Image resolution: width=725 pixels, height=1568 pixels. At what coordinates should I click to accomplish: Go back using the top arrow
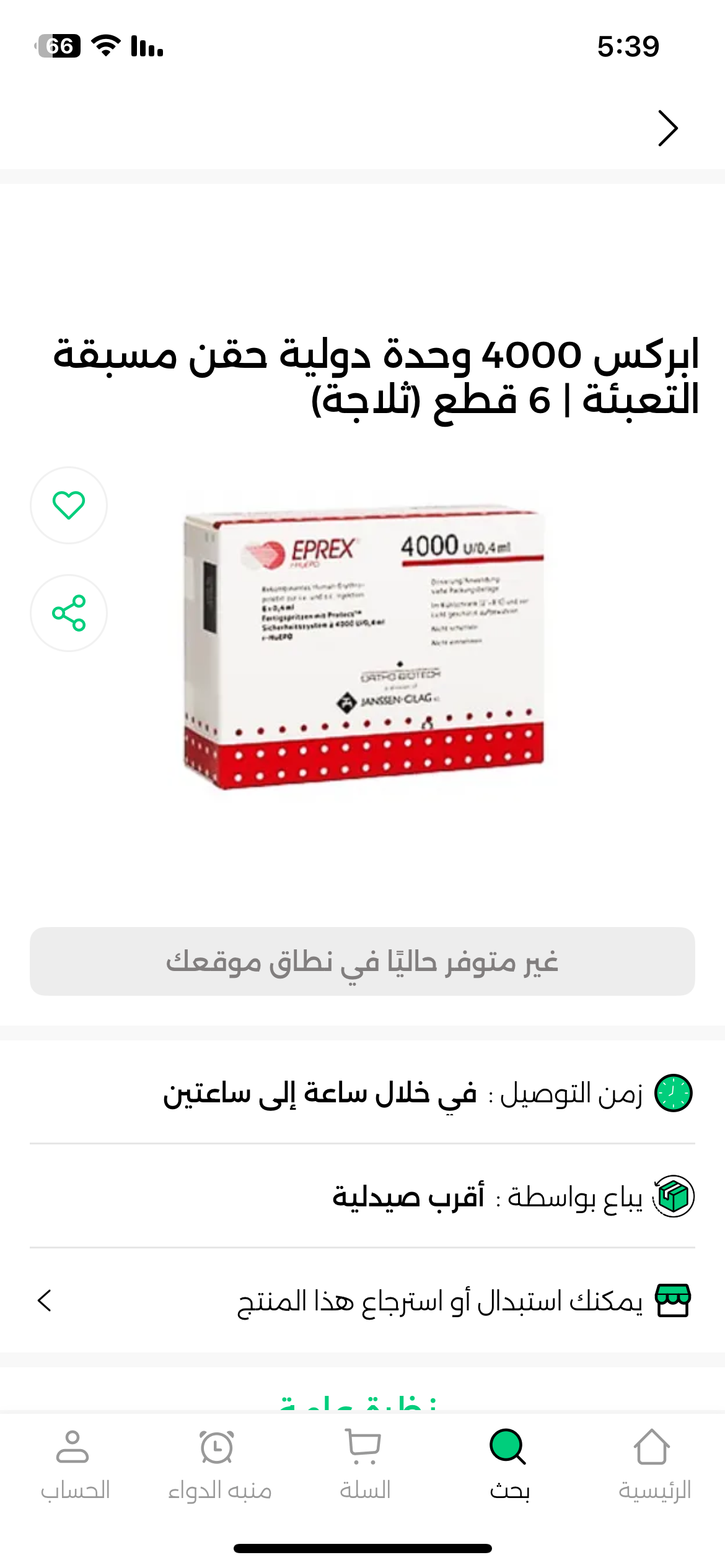point(667,128)
